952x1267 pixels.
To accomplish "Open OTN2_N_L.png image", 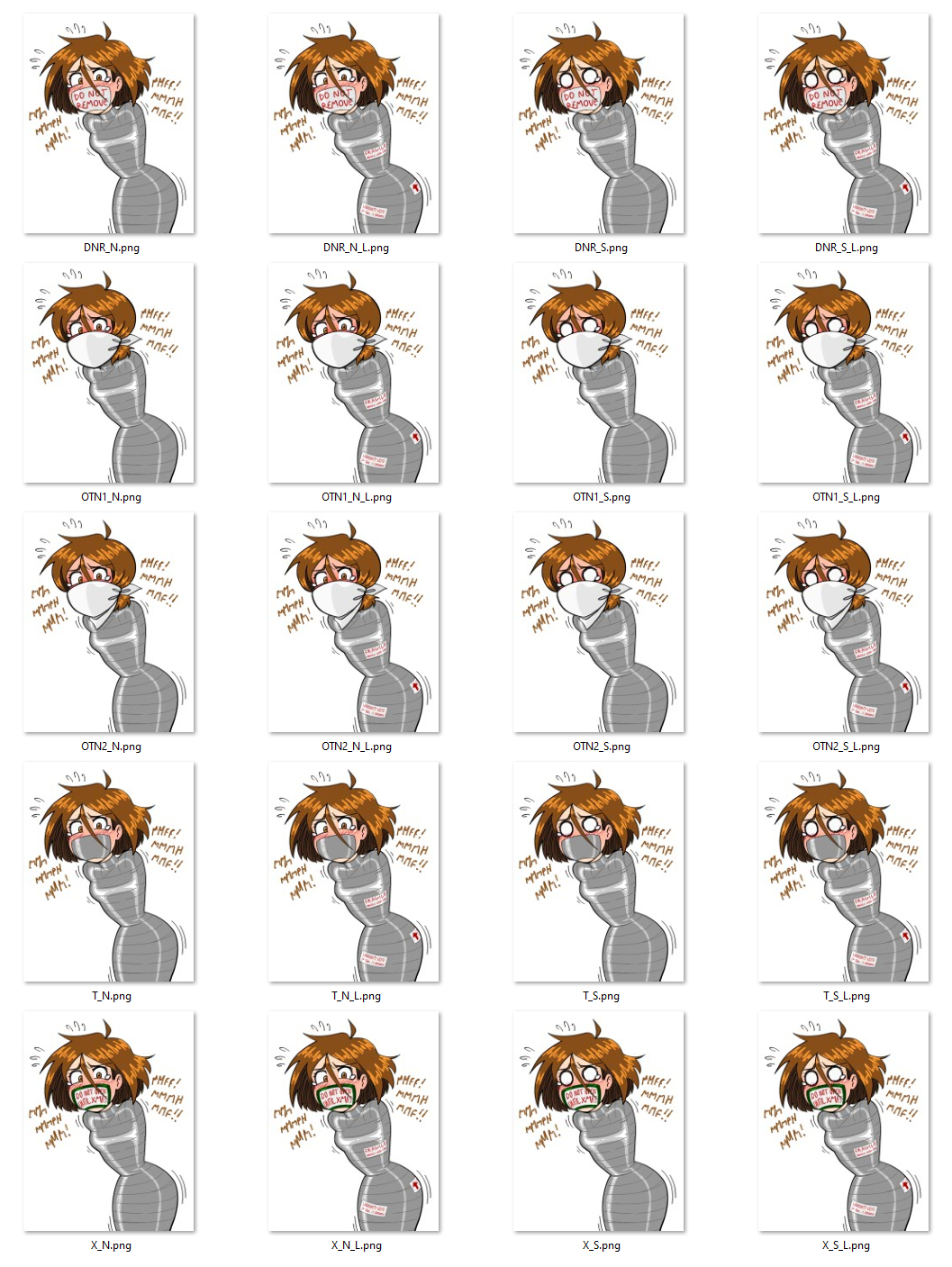I will pyautogui.click(x=354, y=623).
